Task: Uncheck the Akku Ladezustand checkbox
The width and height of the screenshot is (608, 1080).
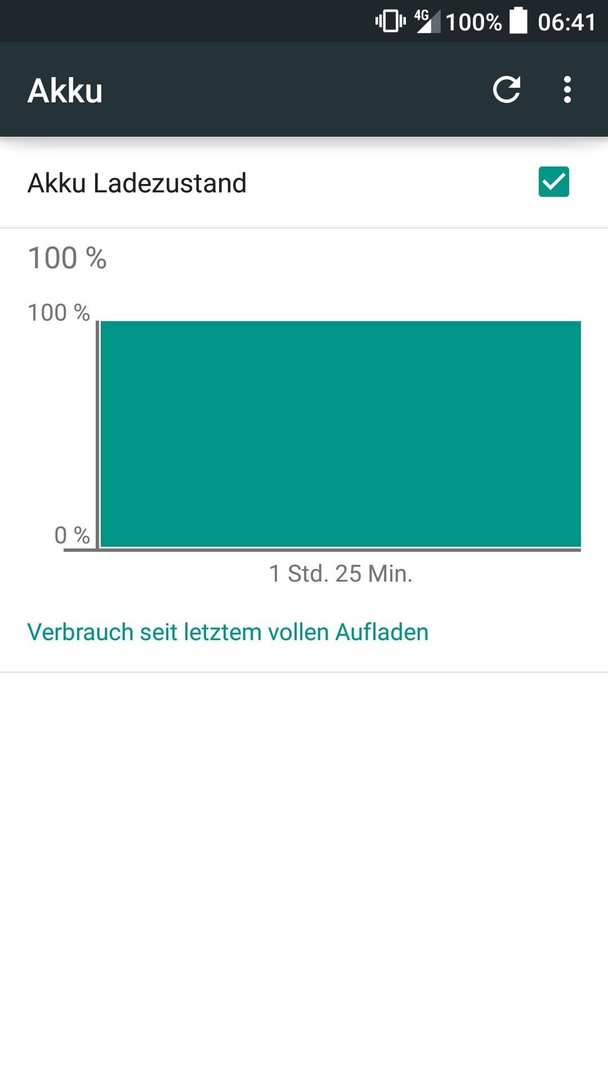Action: click(x=554, y=182)
